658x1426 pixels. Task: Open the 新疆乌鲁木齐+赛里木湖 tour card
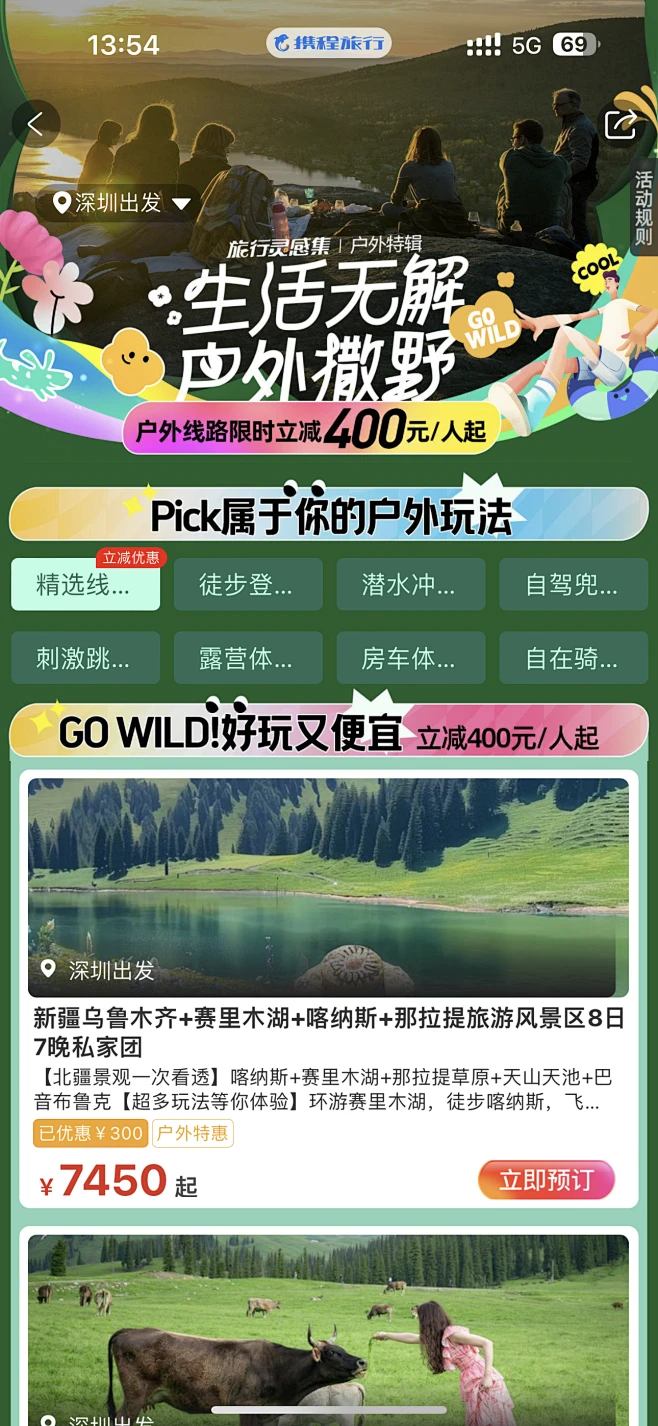[x=328, y=1030]
